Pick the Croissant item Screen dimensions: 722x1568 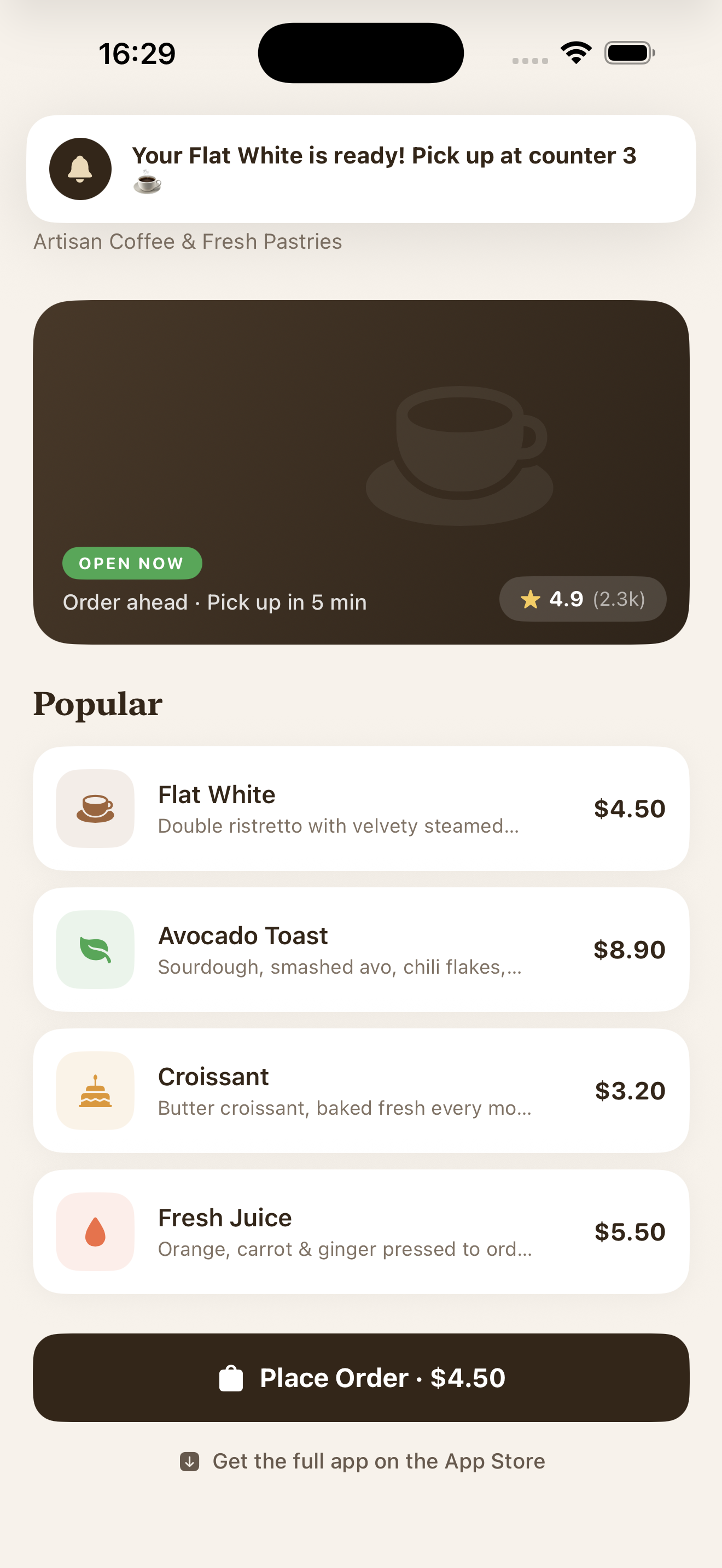(360, 1090)
